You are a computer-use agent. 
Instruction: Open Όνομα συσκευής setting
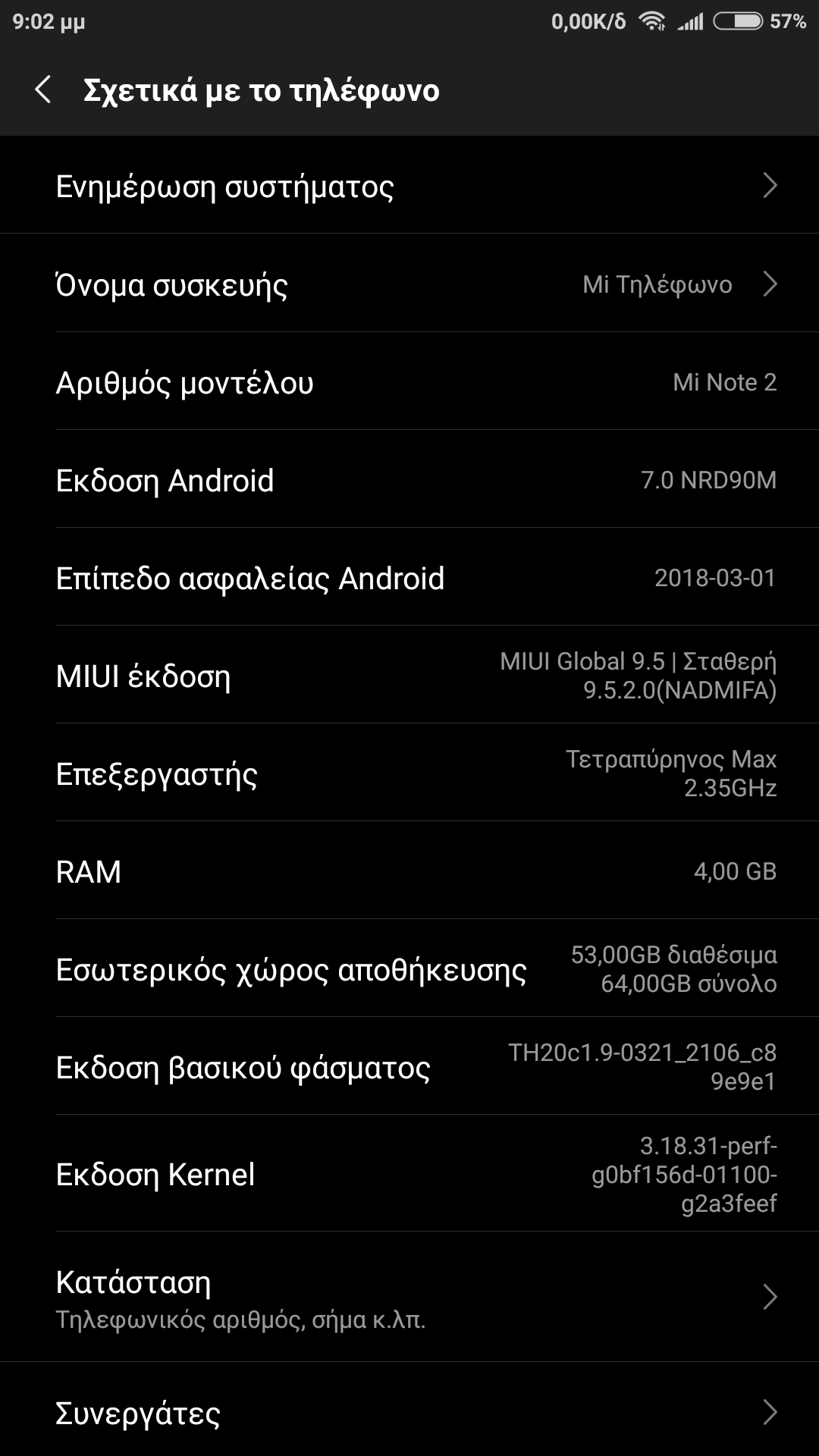click(x=409, y=284)
